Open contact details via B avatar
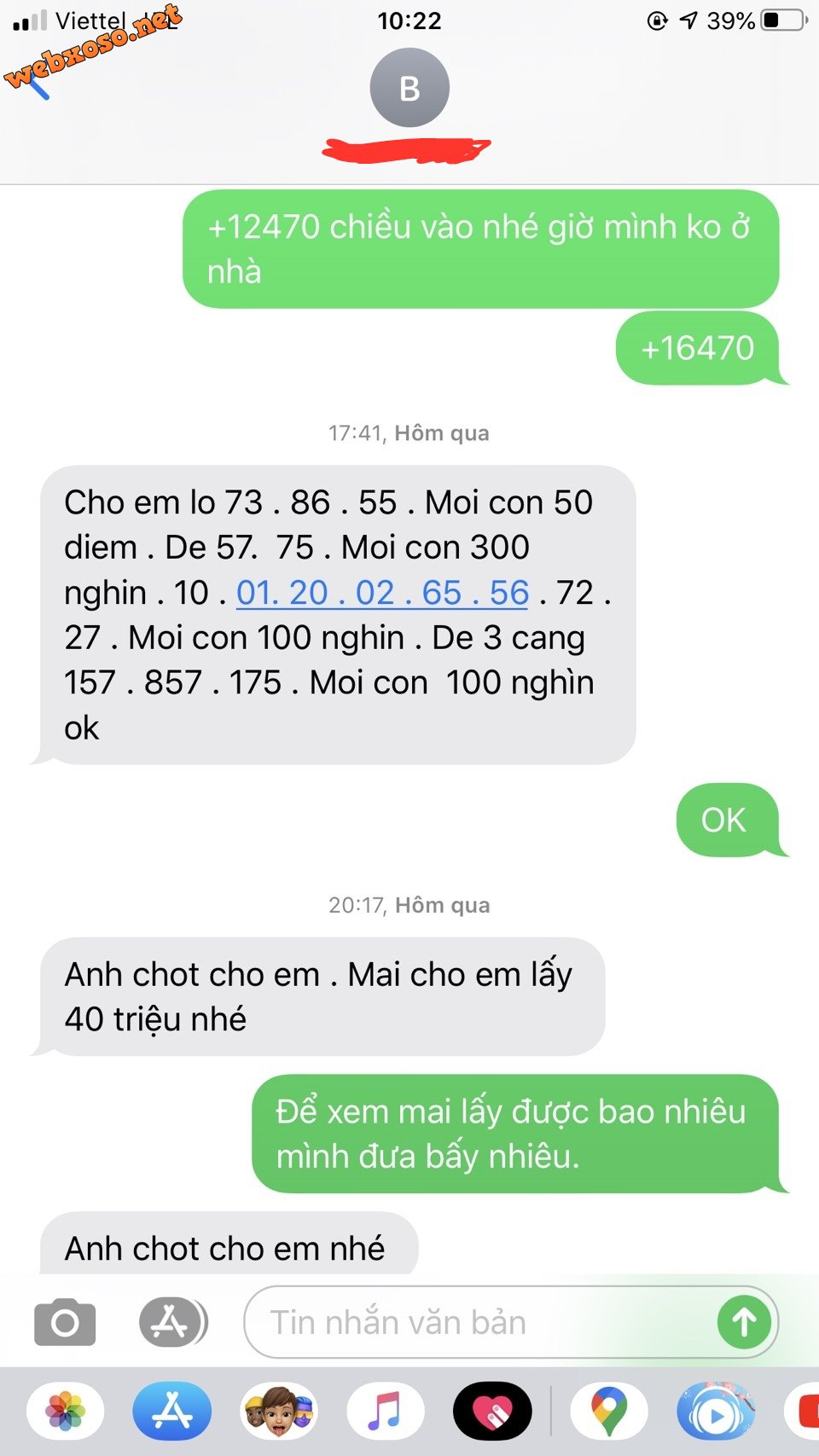The height and width of the screenshot is (1456, 819). click(x=409, y=88)
